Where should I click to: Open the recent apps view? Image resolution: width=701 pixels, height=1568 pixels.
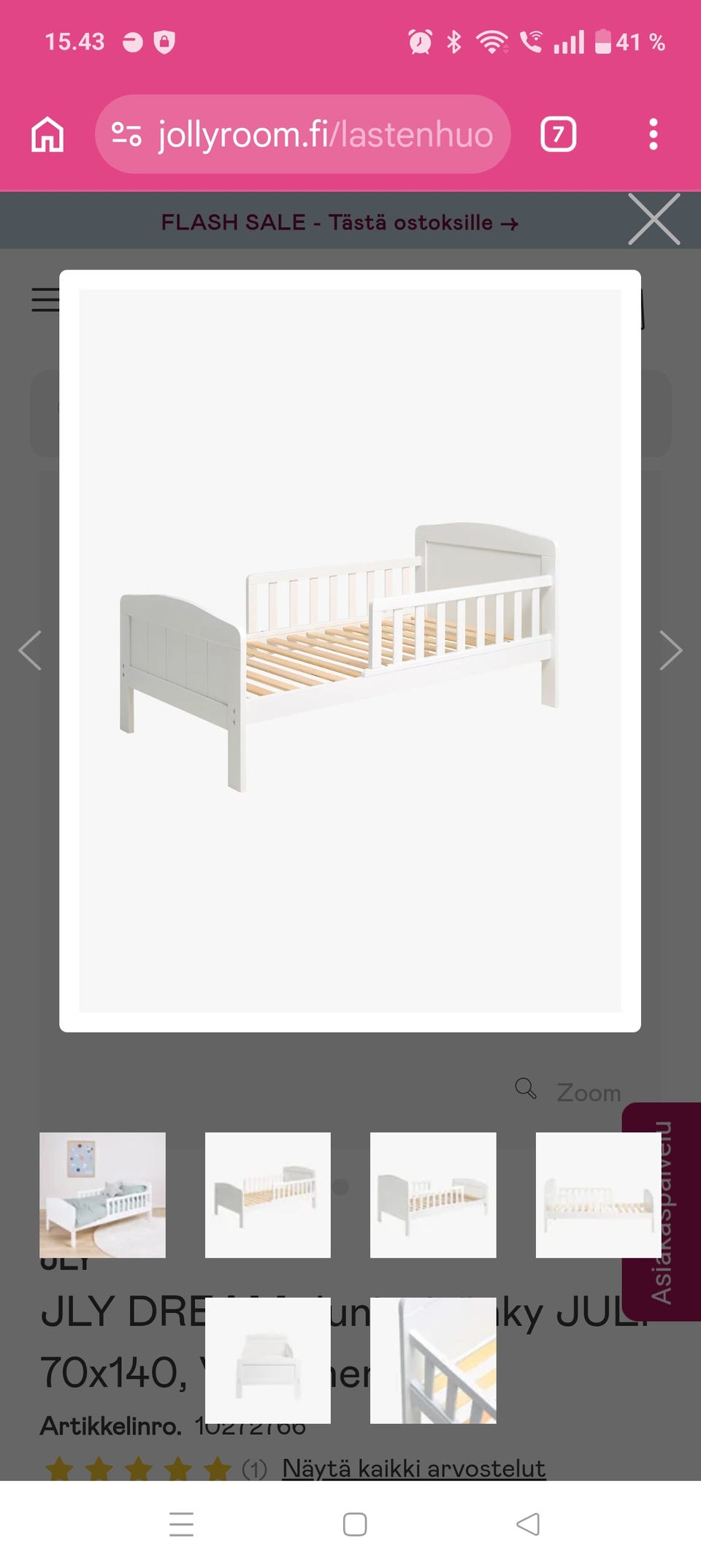click(x=181, y=1524)
